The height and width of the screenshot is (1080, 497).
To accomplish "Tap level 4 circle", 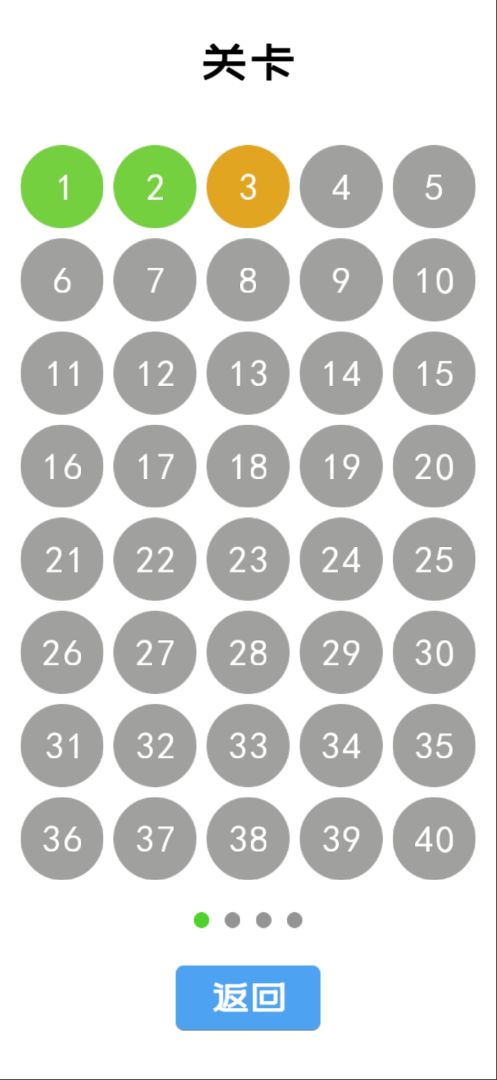I will (x=341, y=187).
